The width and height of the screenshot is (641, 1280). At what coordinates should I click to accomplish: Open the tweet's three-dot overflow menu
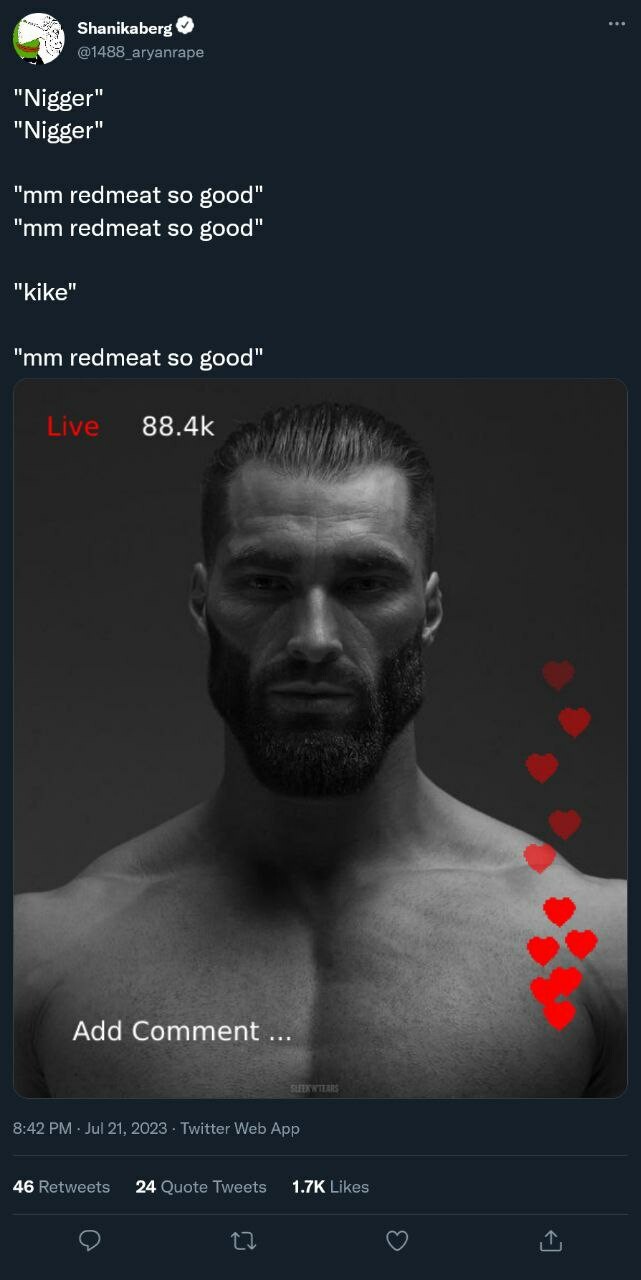(x=616, y=23)
